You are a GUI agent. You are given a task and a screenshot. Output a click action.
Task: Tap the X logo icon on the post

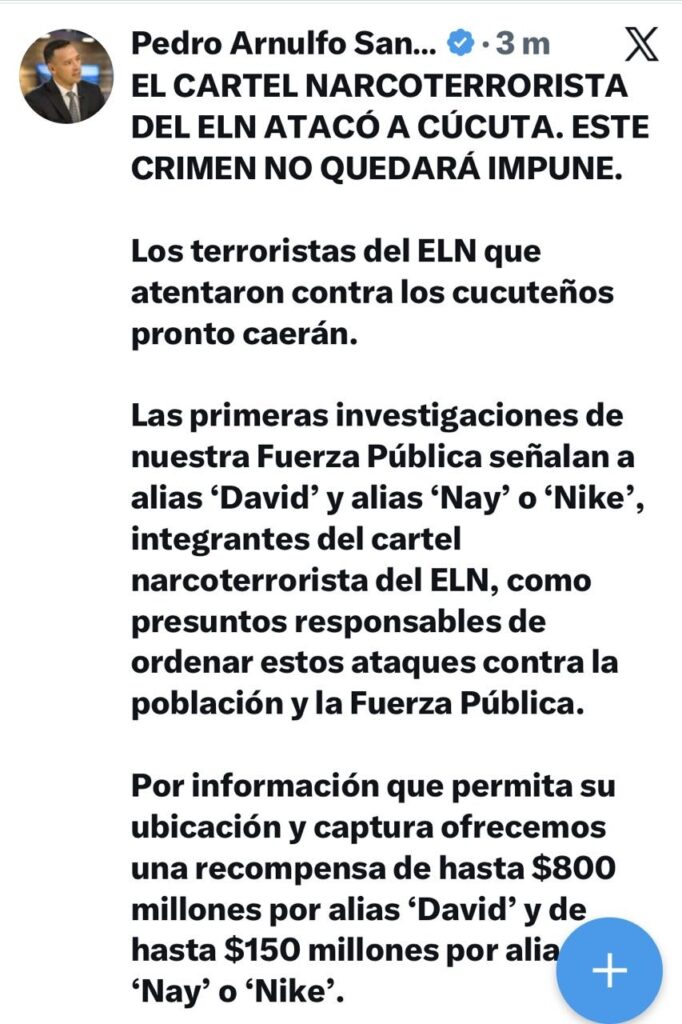point(641,44)
